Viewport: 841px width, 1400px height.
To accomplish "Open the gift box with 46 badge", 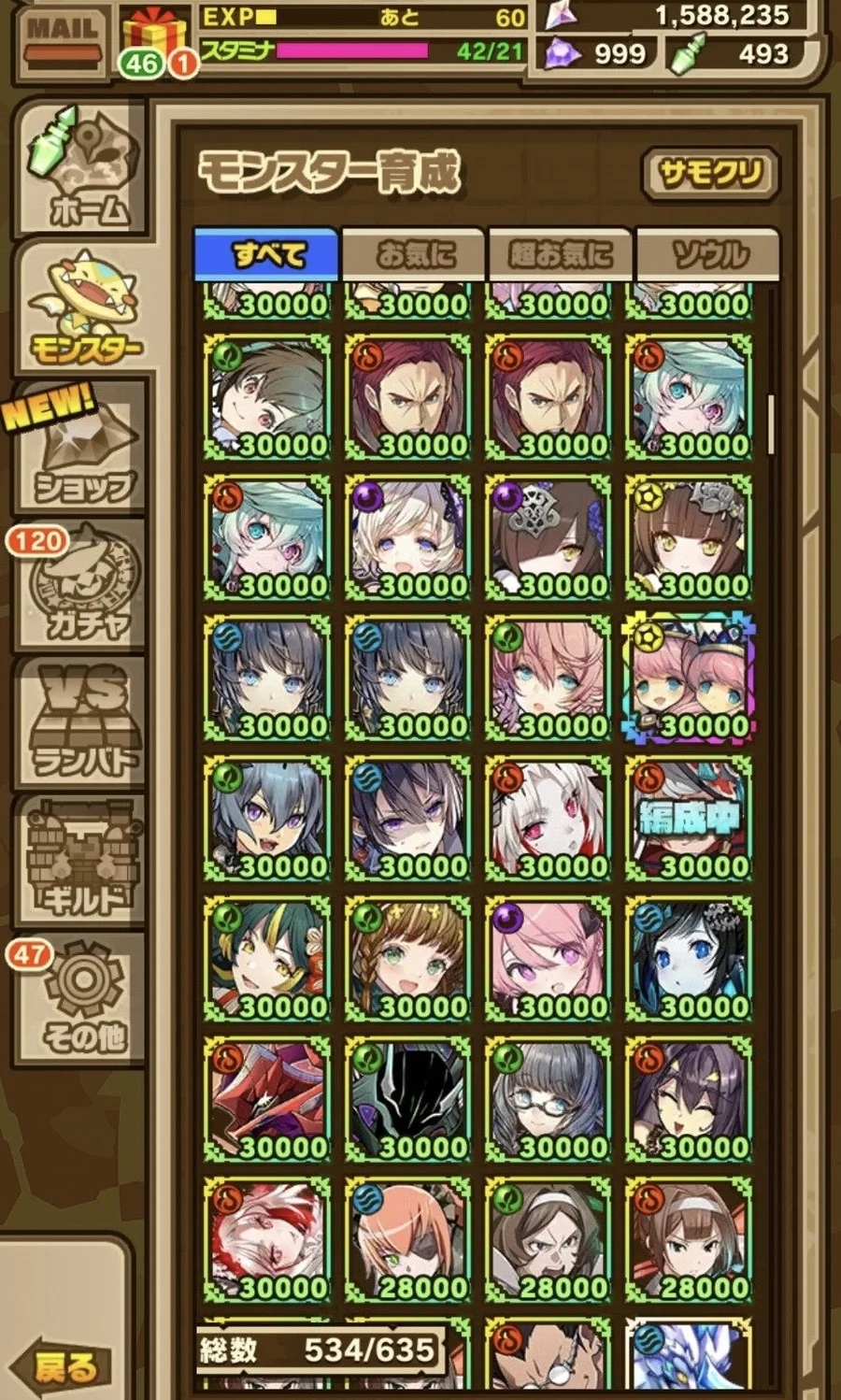I will 153,39.
